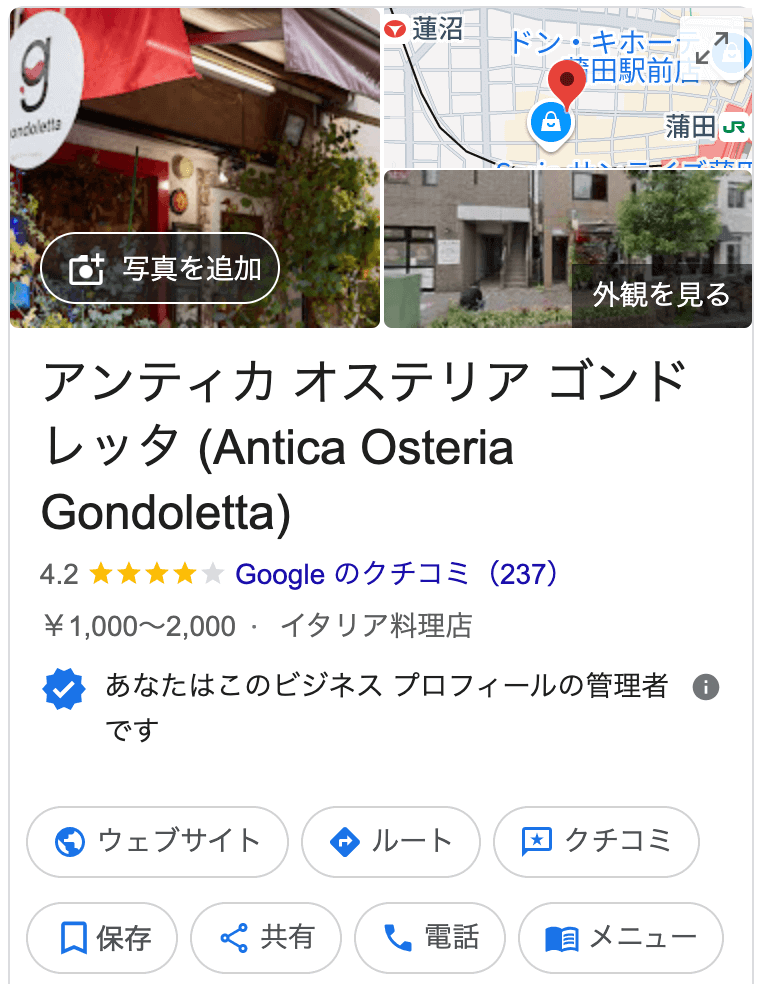This screenshot has width=766, height=984.
Task: Open the restaurant storefront photo
Action: tap(195, 130)
